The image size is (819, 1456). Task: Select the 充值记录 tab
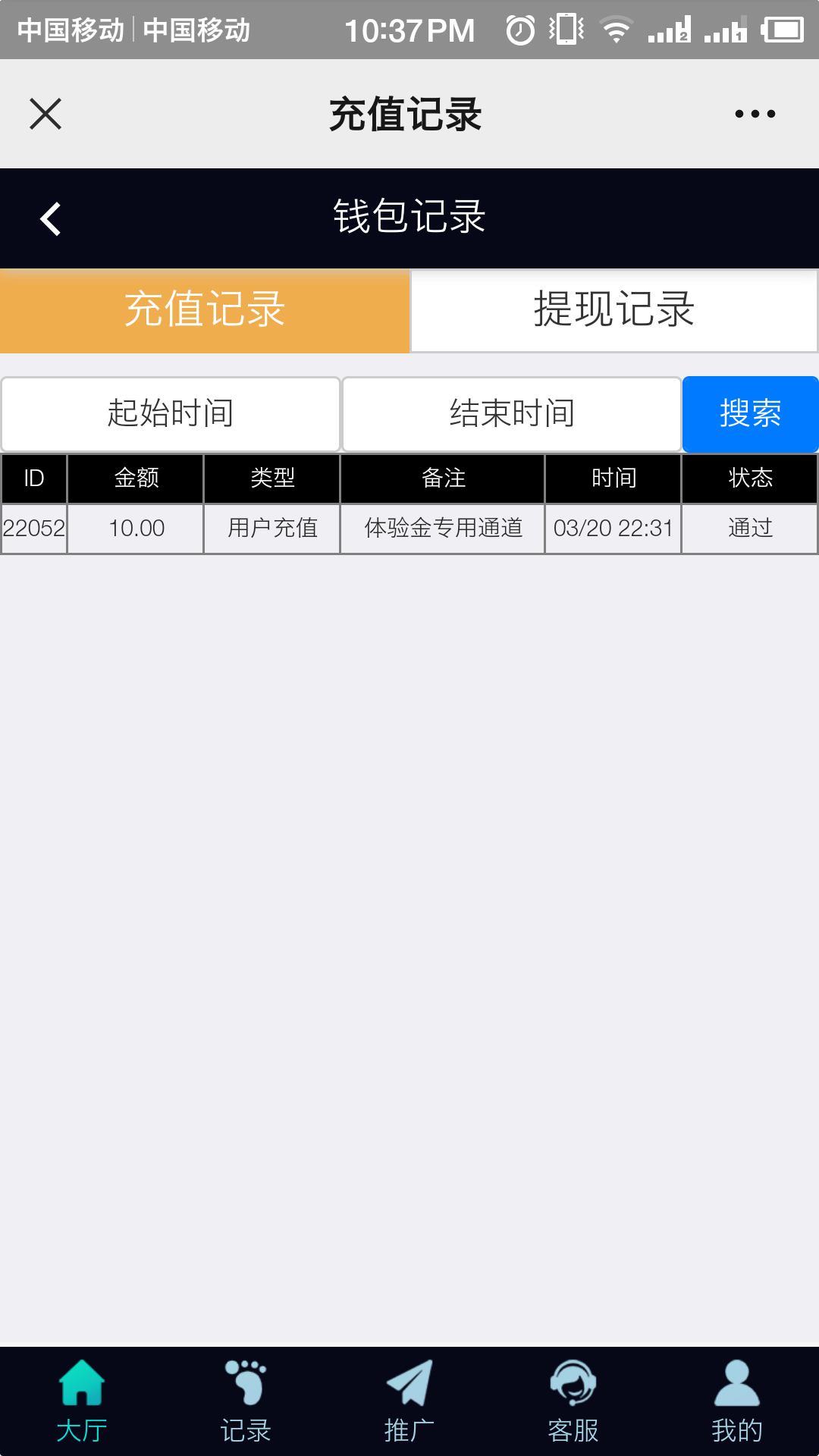[205, 310]
